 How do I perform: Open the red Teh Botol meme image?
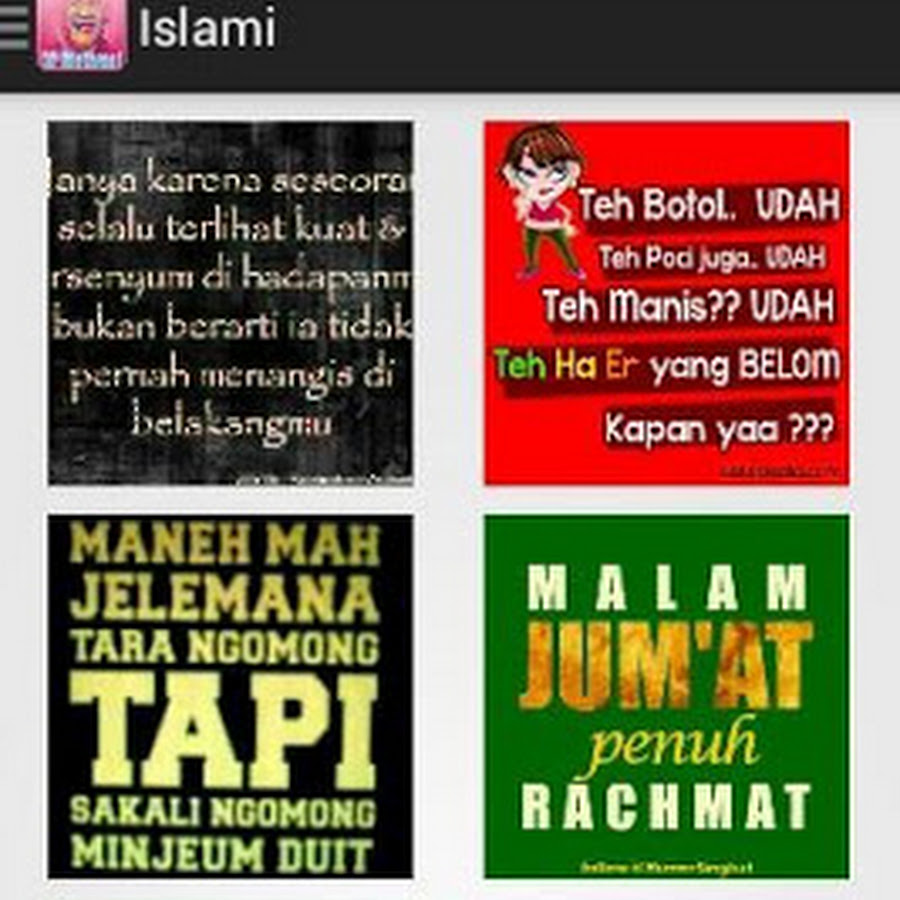667,303
